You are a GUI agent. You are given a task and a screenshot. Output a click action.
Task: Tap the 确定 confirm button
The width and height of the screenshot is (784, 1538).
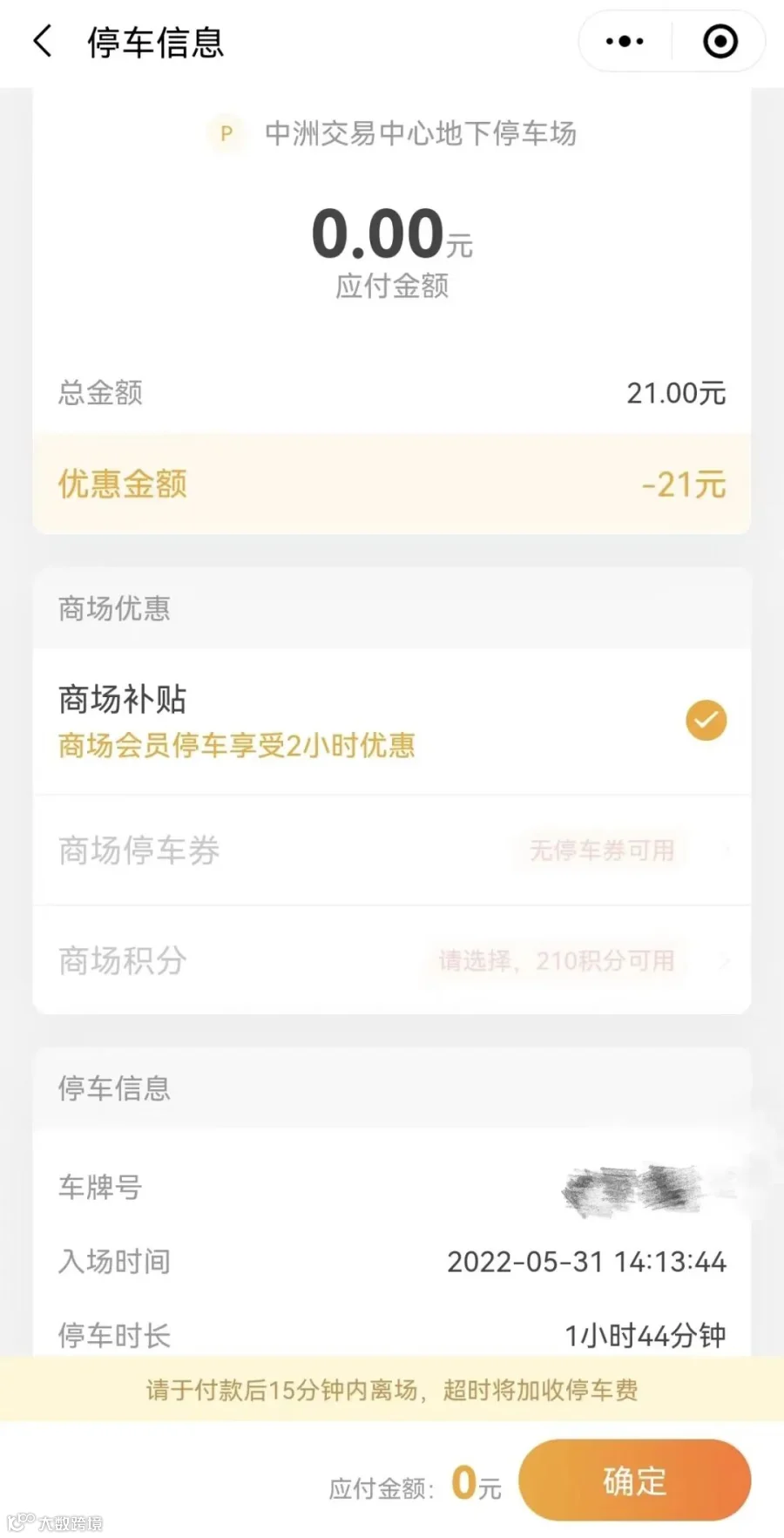(x=634, y=1480)
